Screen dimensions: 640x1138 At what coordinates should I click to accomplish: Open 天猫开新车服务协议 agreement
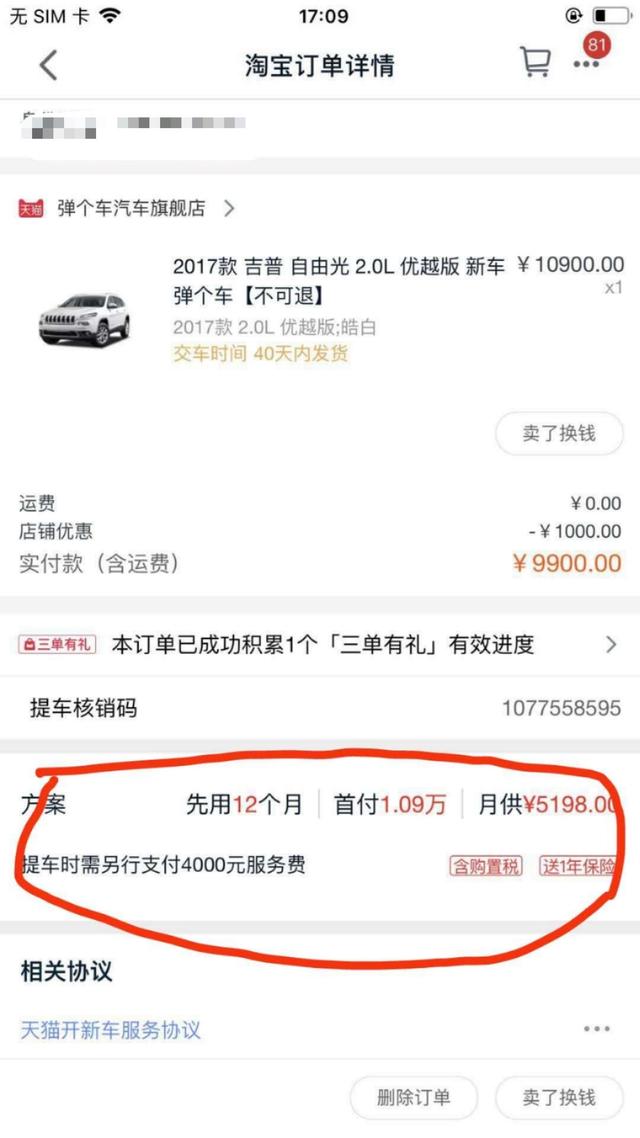coord(110,1030)
